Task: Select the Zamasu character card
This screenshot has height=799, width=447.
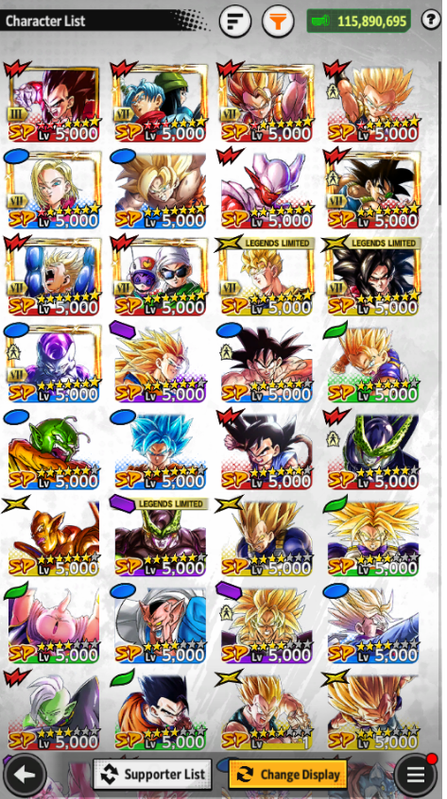Action: 54,711
